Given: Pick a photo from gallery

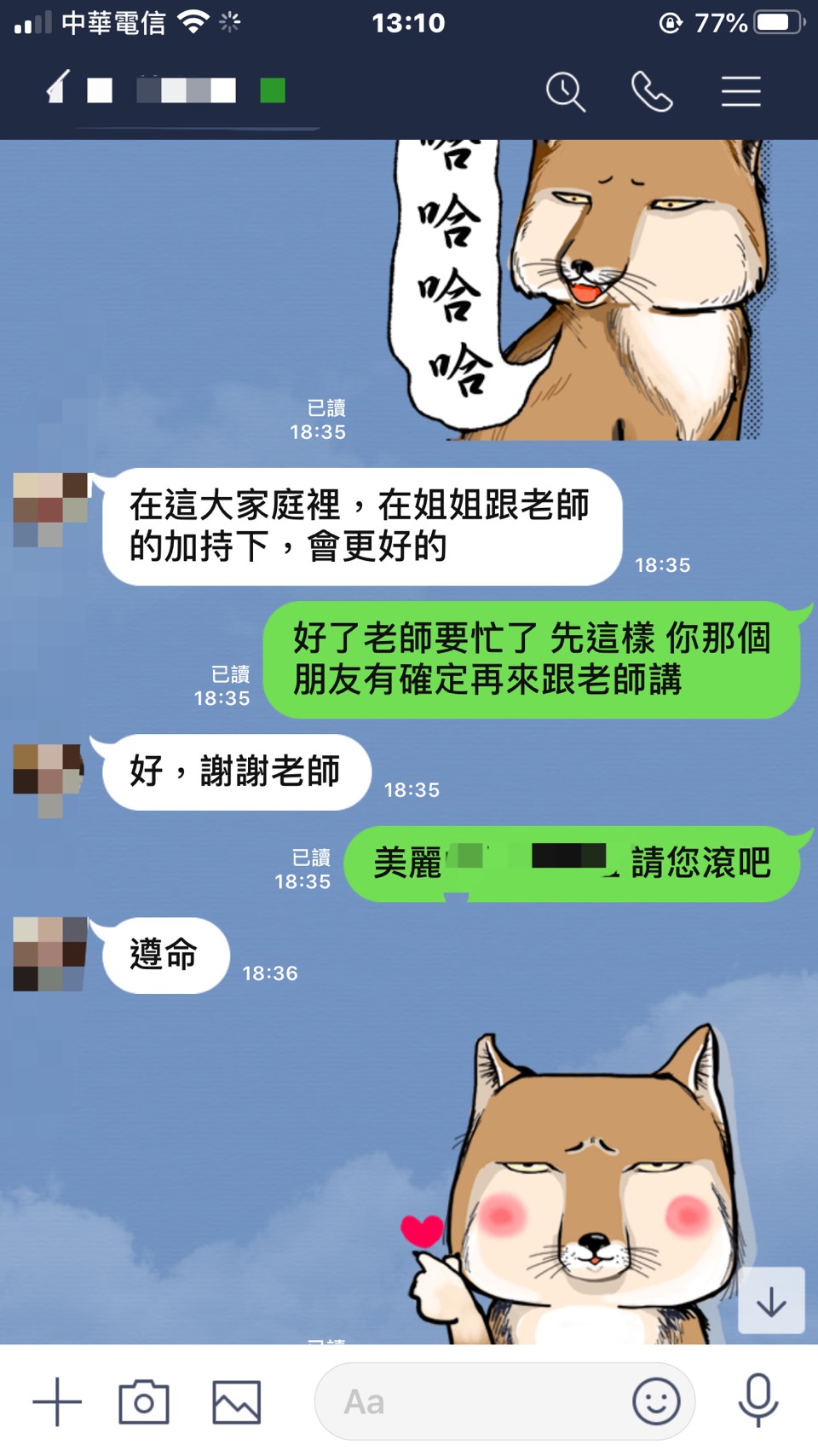Looking at the screenshot, I should 236,1401.
